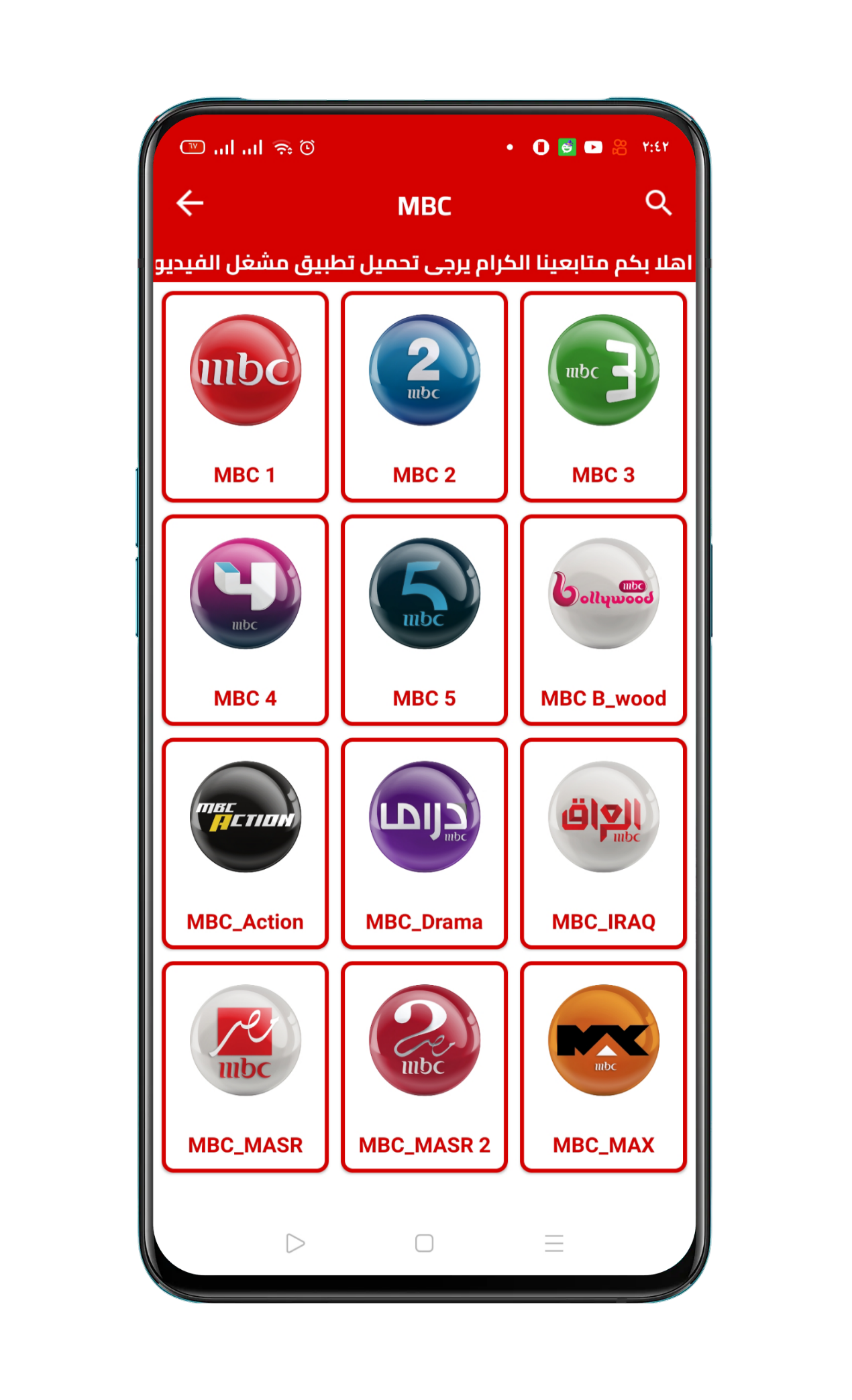Screen dimensions: 852x1400
Task: Choose the MBC 5 channel
Action: 424,620
